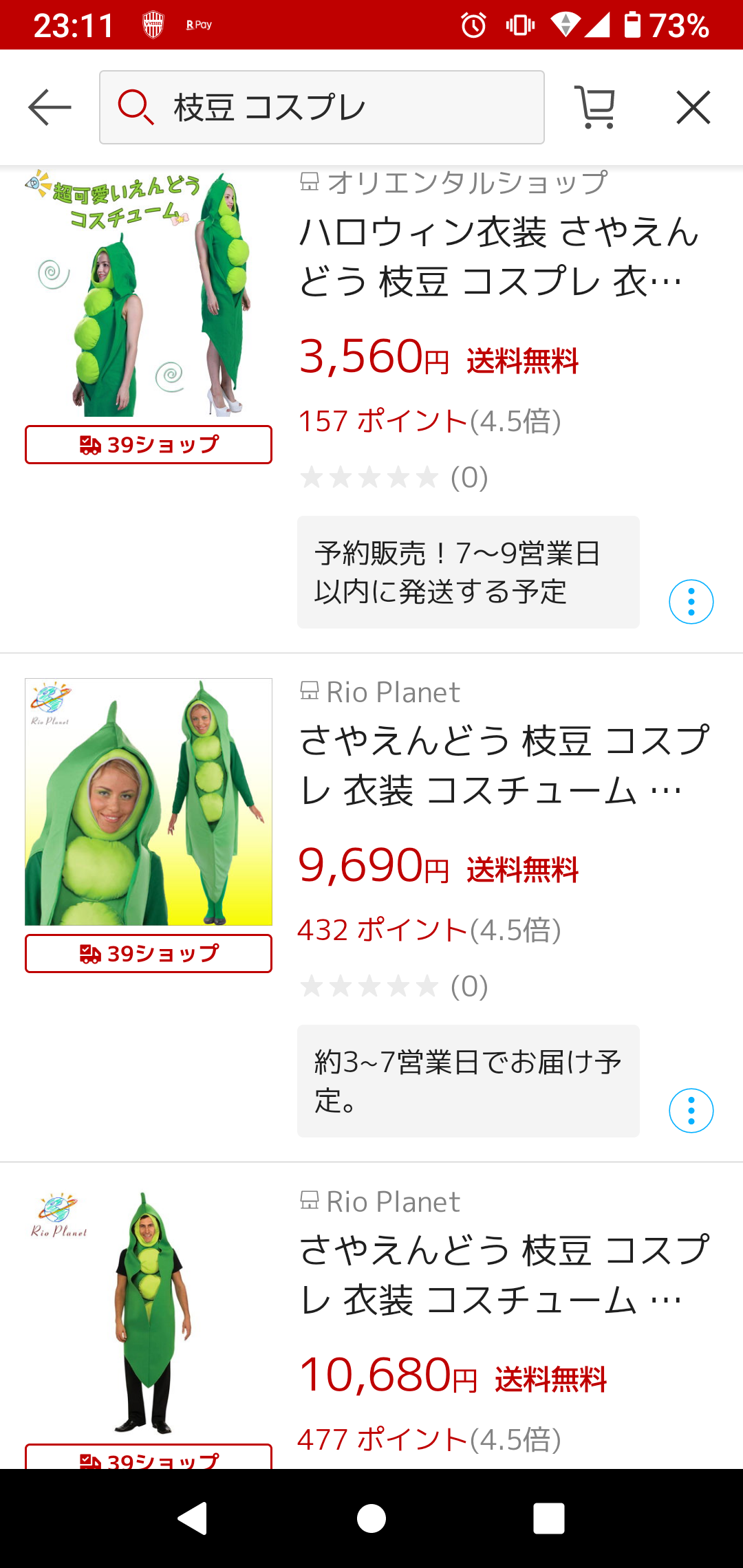Go back using the app bar arrow
The width and height of the screenshot is (743, 1568).
[50, 107]
